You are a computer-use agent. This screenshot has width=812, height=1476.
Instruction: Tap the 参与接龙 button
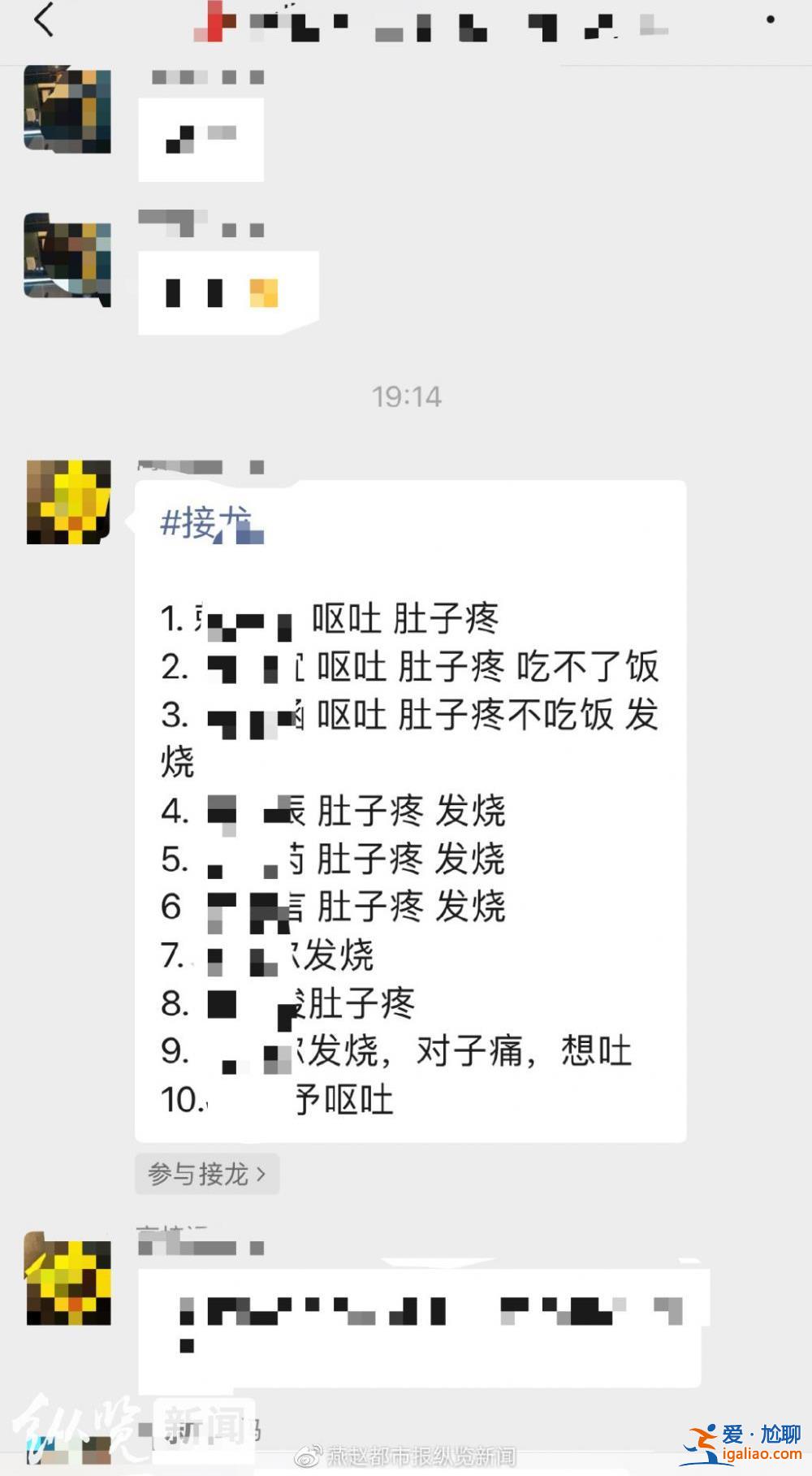pos(207,1174)
